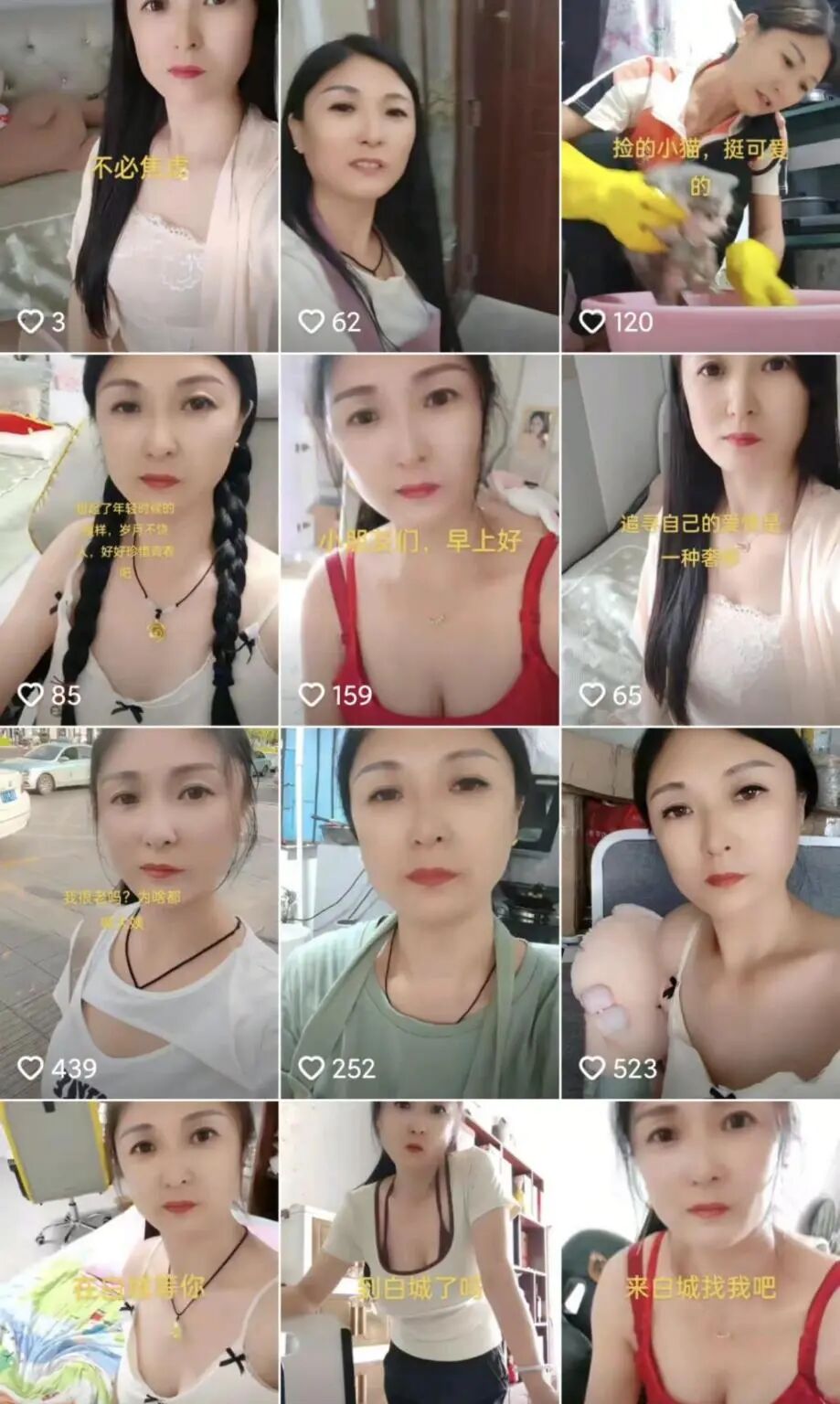Open the street video with 439 likes
Viewport: 840px width, 1404px height.
point(139,912)
